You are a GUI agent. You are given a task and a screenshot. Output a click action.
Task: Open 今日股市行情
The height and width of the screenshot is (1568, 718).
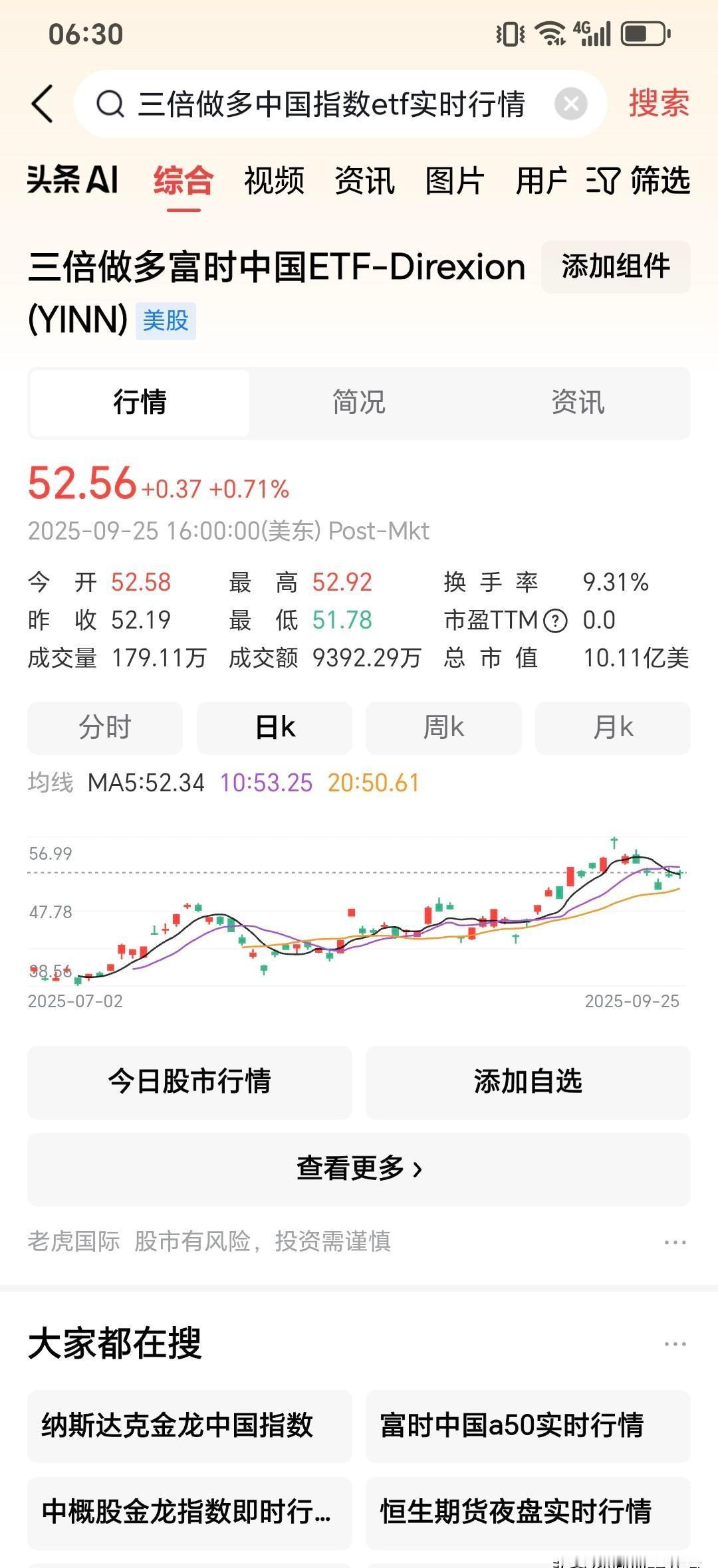[x=189, y=1082]
